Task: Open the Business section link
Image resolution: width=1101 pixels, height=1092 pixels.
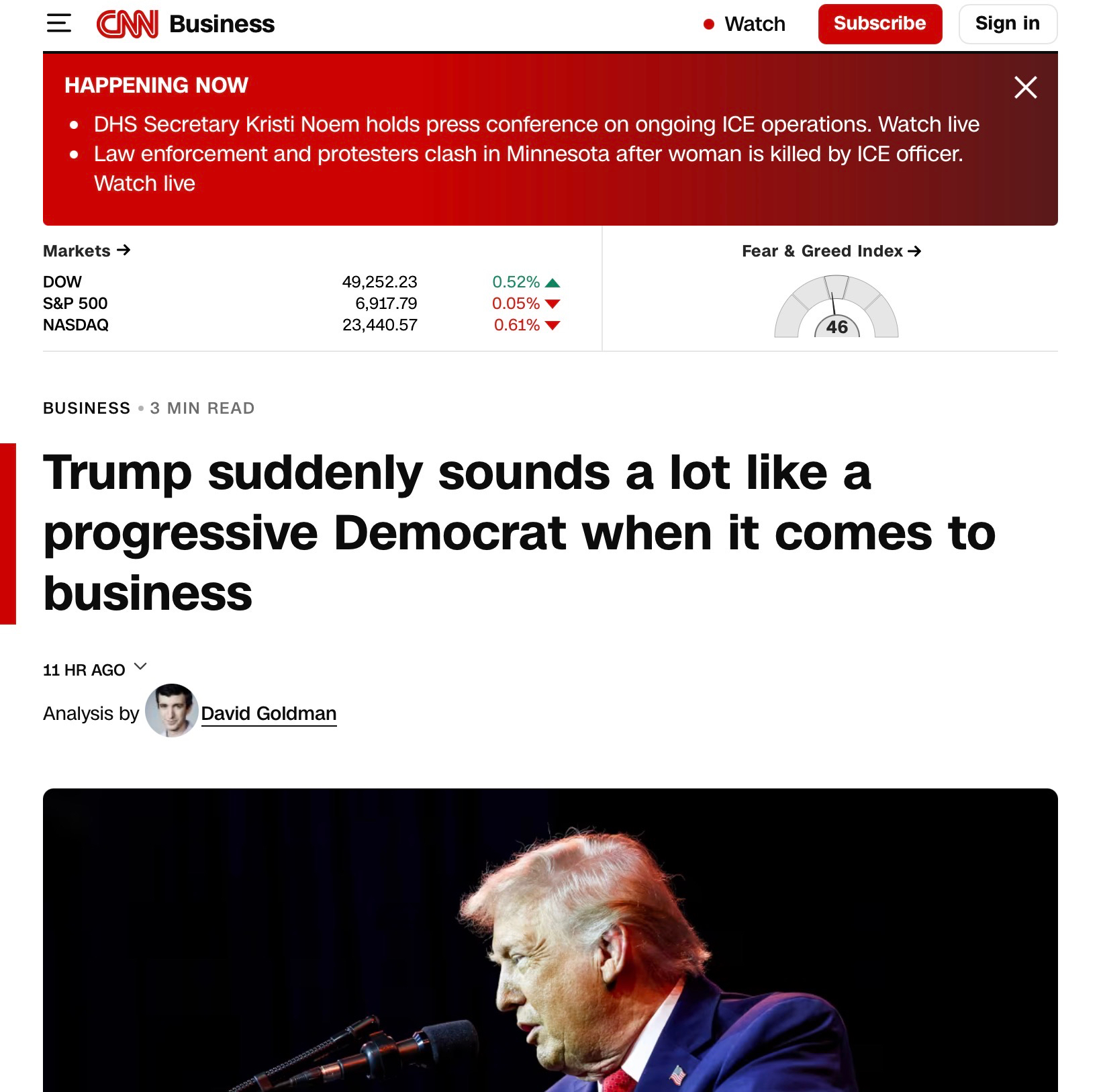Action: [222, 24]
